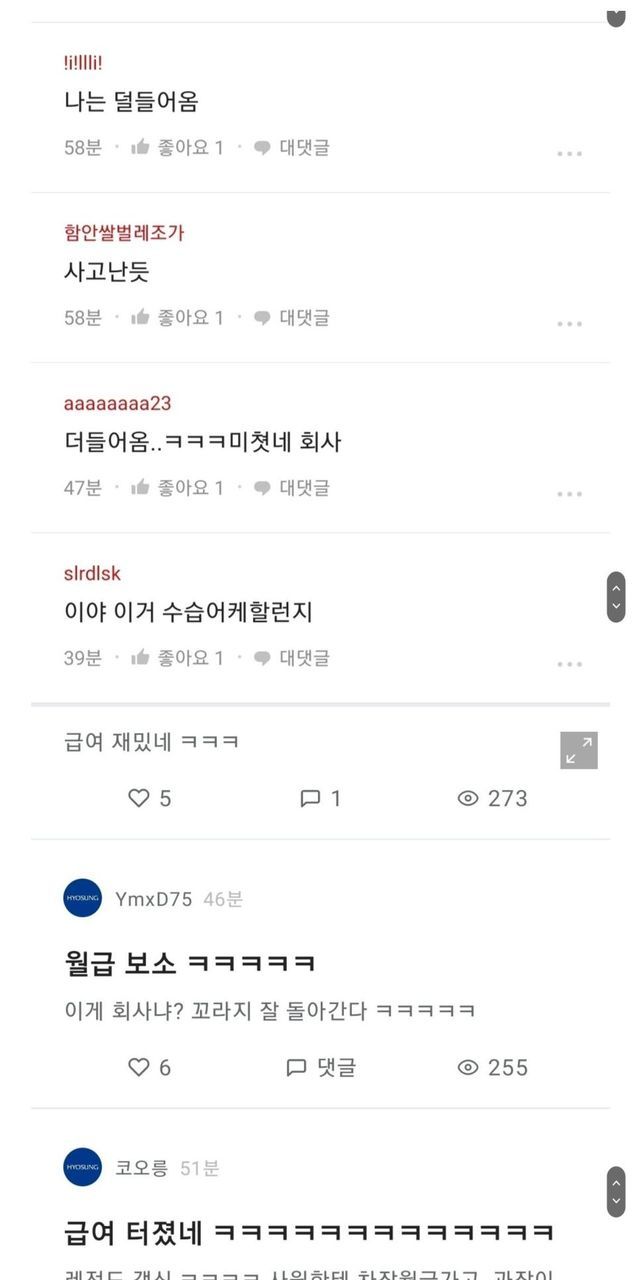Screen dimensions: 640x1280
Task: Open comments on '급여 재밌네 ㅋㅋㅋ' post
Action: pyautogui.click(x=321, y=798)
